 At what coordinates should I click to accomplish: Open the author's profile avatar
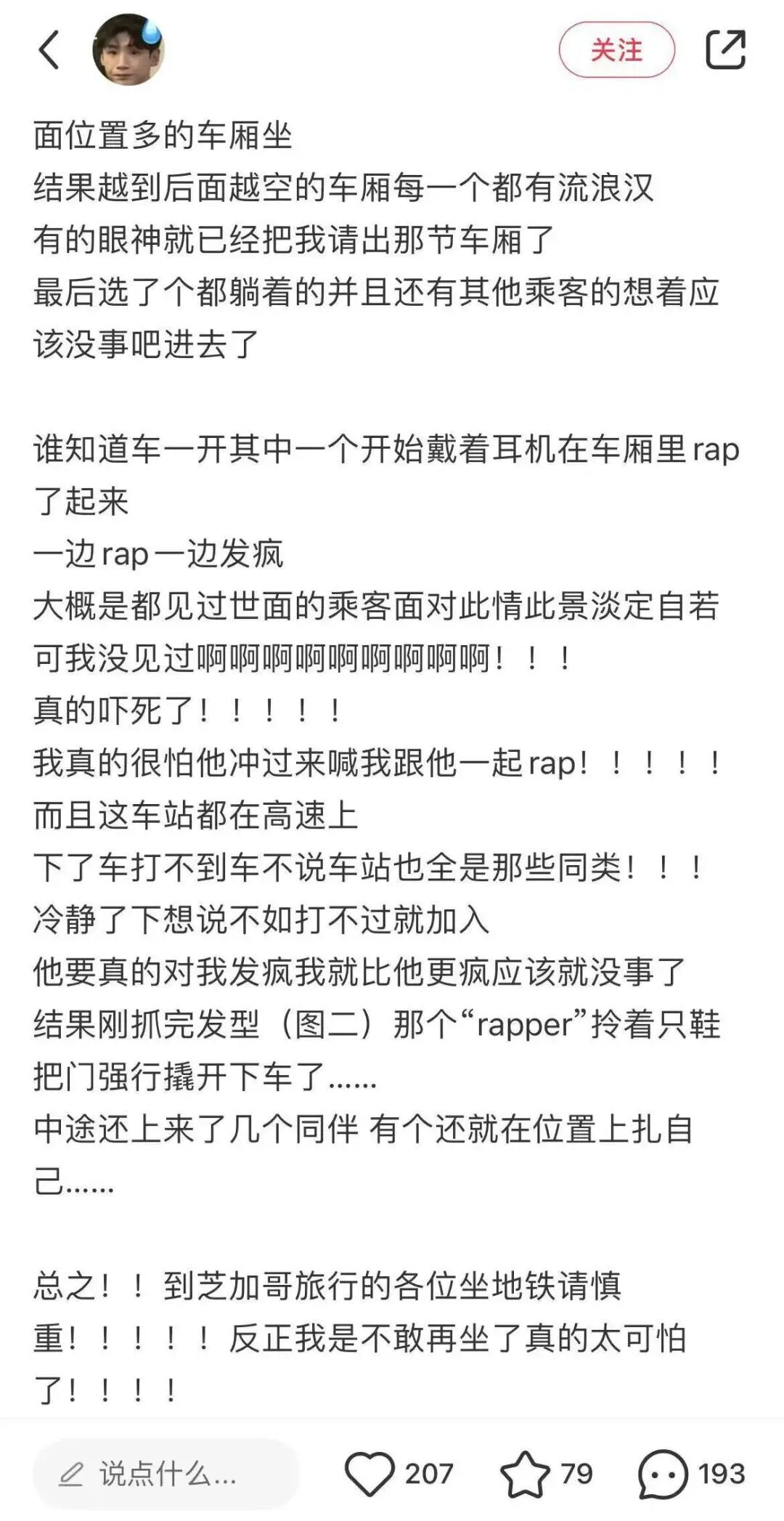coord(128,50)
